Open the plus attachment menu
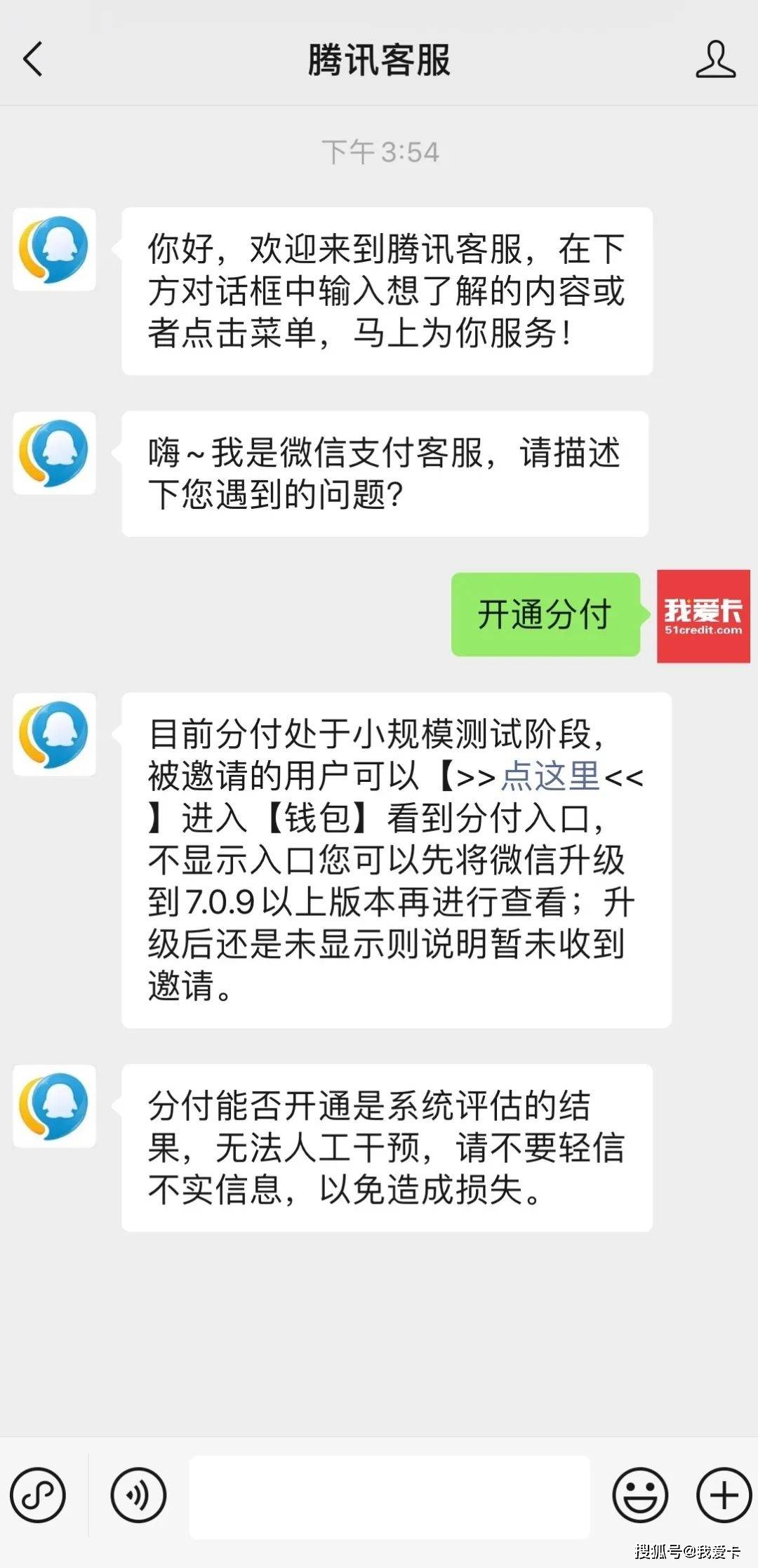Screen dimensions: 758x1568 724,1495
